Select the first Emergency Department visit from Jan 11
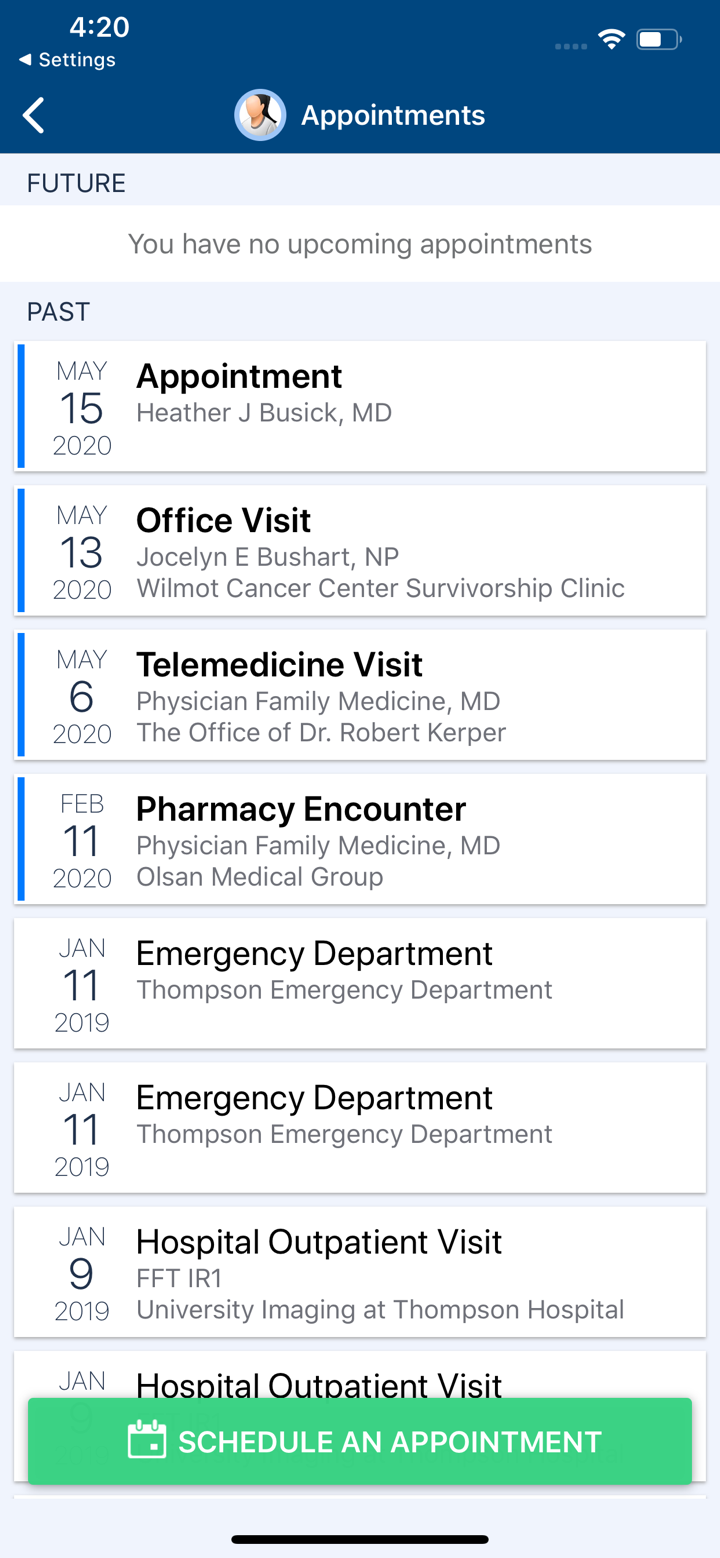The image size is (720, 1558). coord(360,982)
